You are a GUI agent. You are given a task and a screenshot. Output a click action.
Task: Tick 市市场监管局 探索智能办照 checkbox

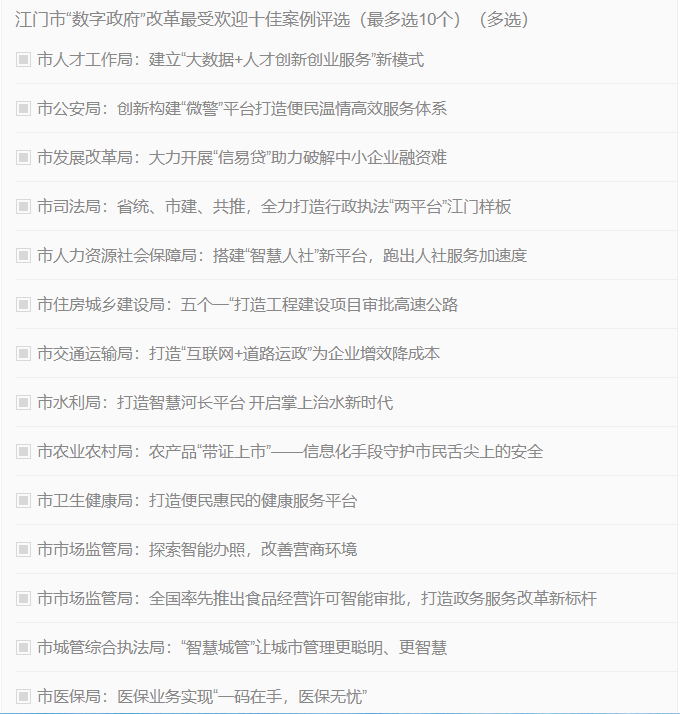[x=23, y=550]
